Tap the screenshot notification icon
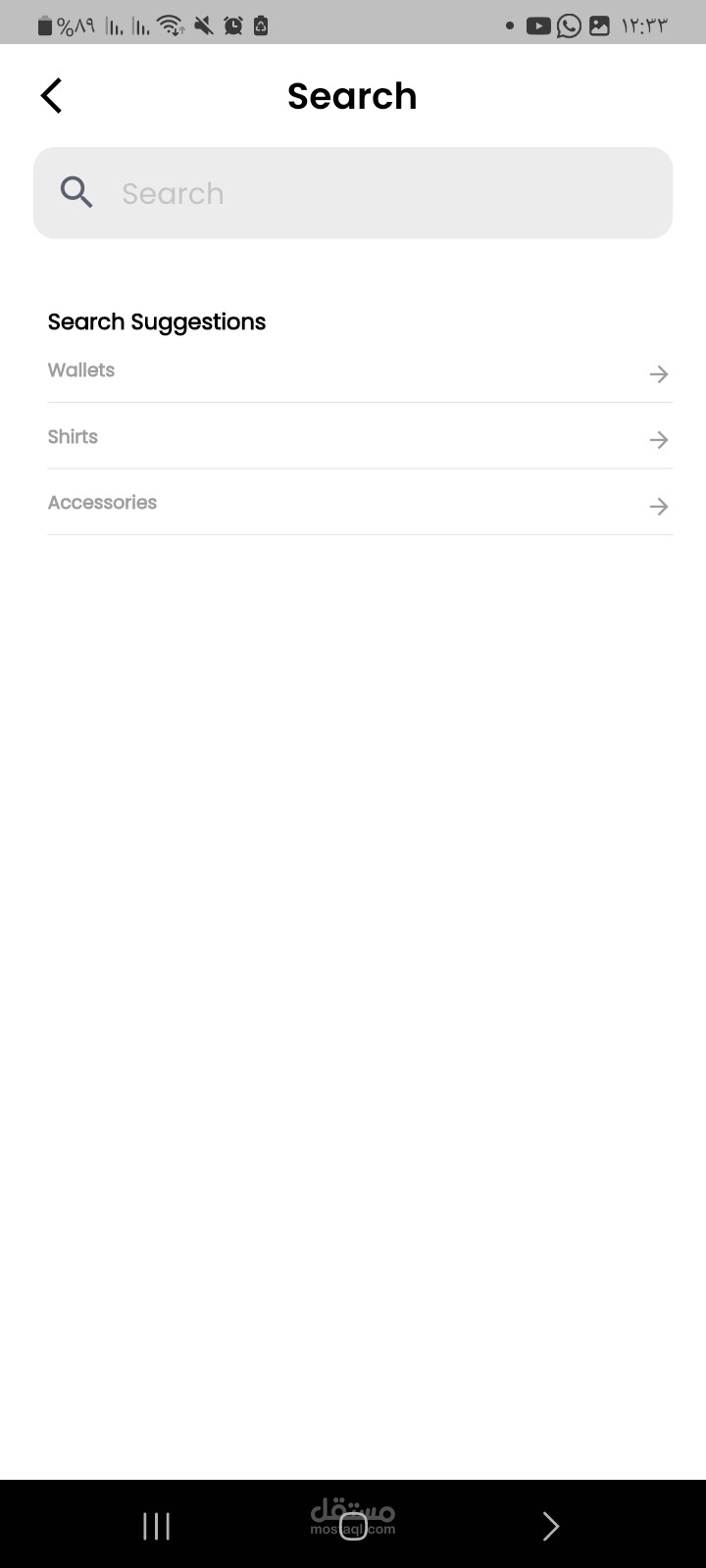The height and width of the screenshot is (1568, 706). click(x=599, y=25)
